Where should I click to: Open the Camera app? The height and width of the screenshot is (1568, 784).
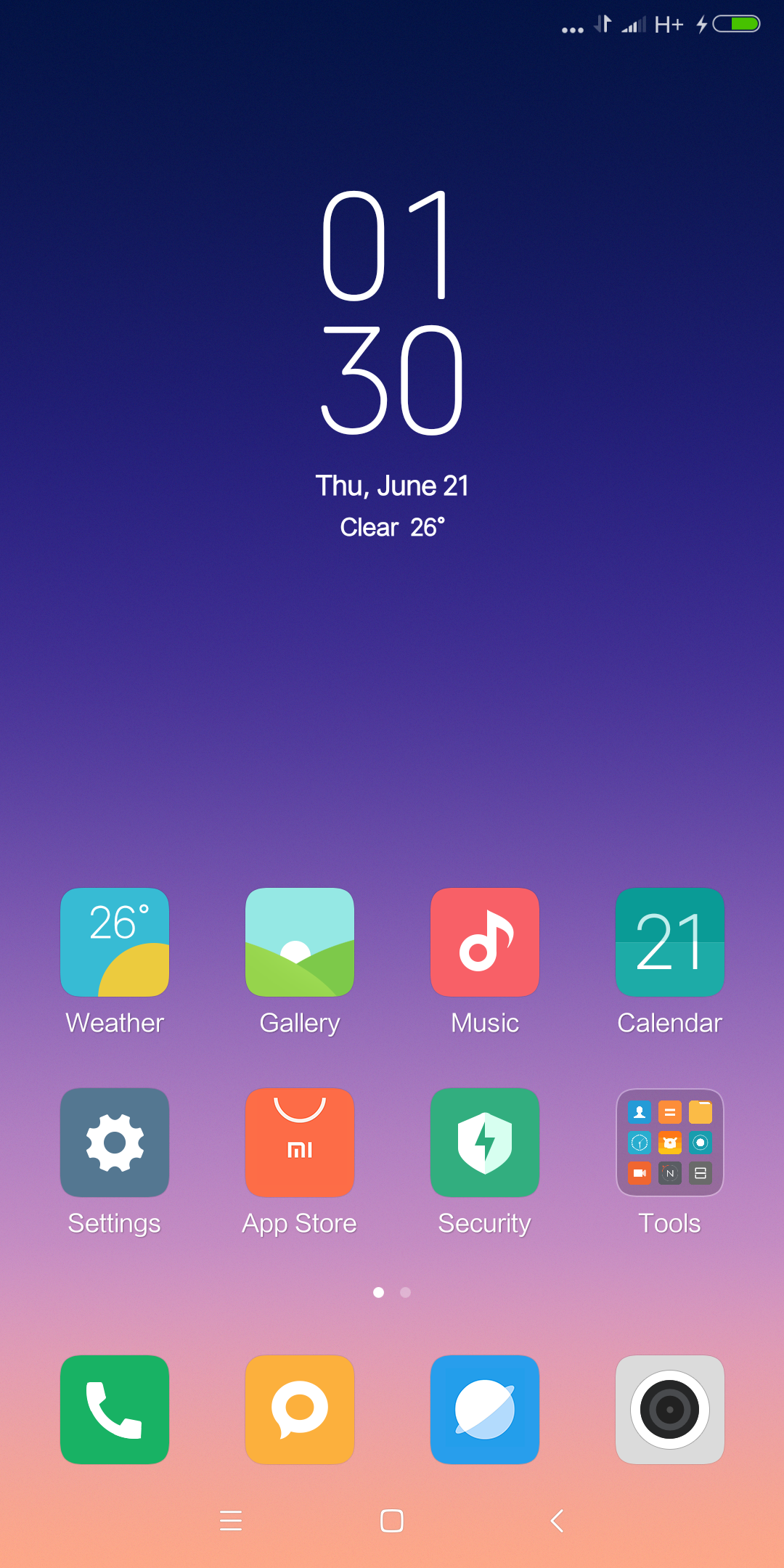[x=670, y=1410]
